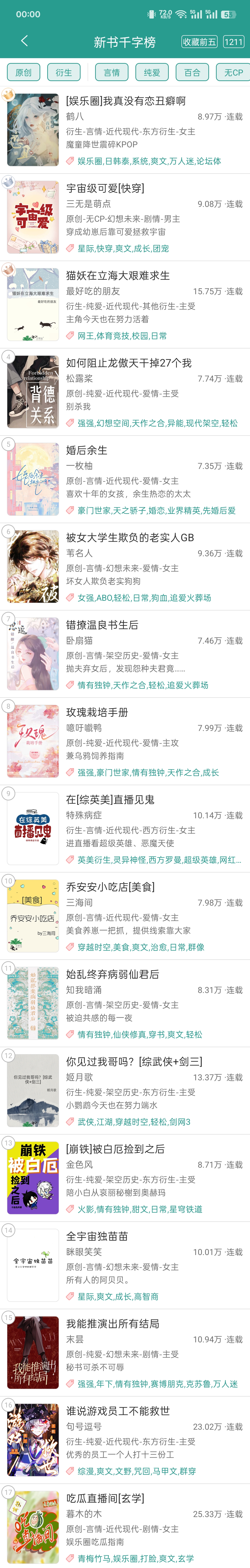Screen dimensions: 250x1568
Task: Select the 衍生 filter chip
Action: 64,73
